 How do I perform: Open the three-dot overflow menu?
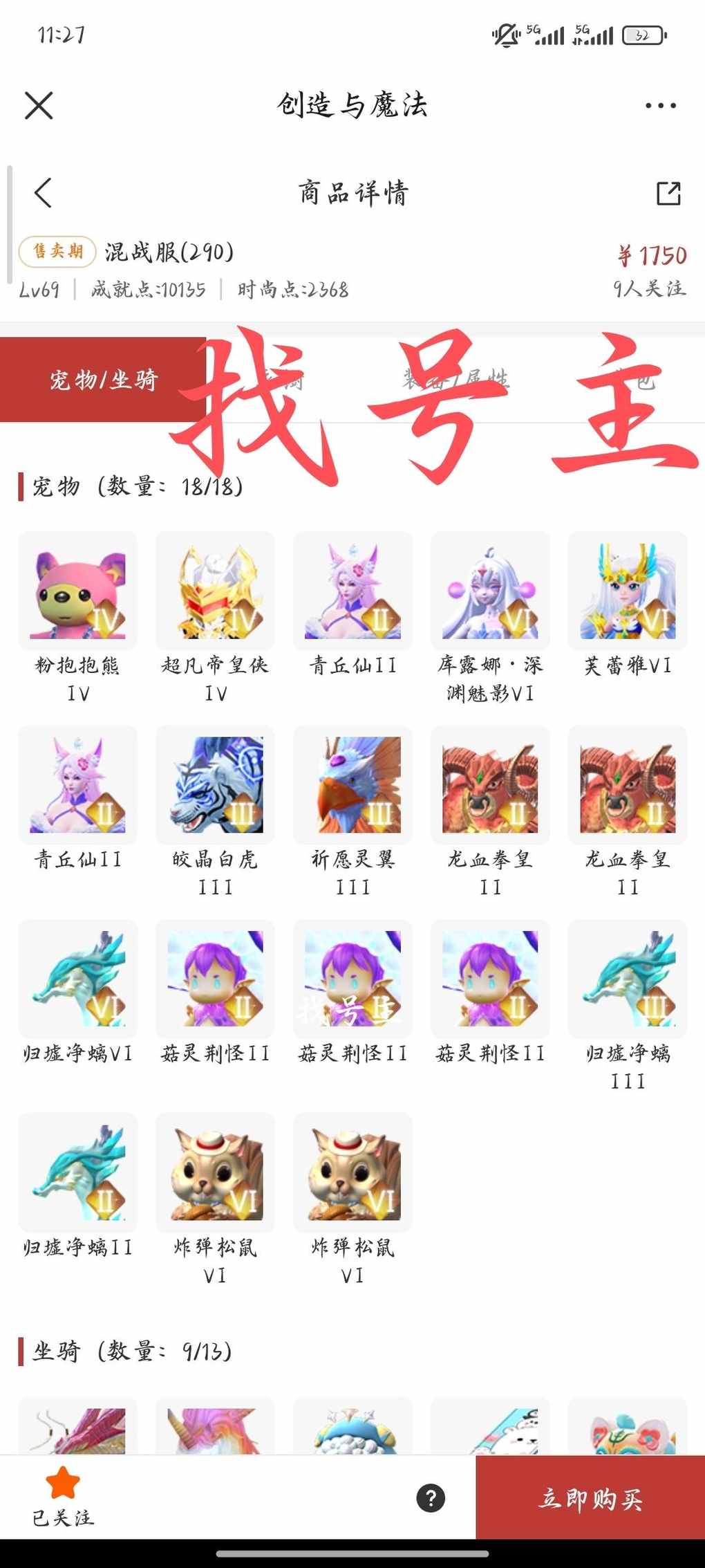coord(660,106)
